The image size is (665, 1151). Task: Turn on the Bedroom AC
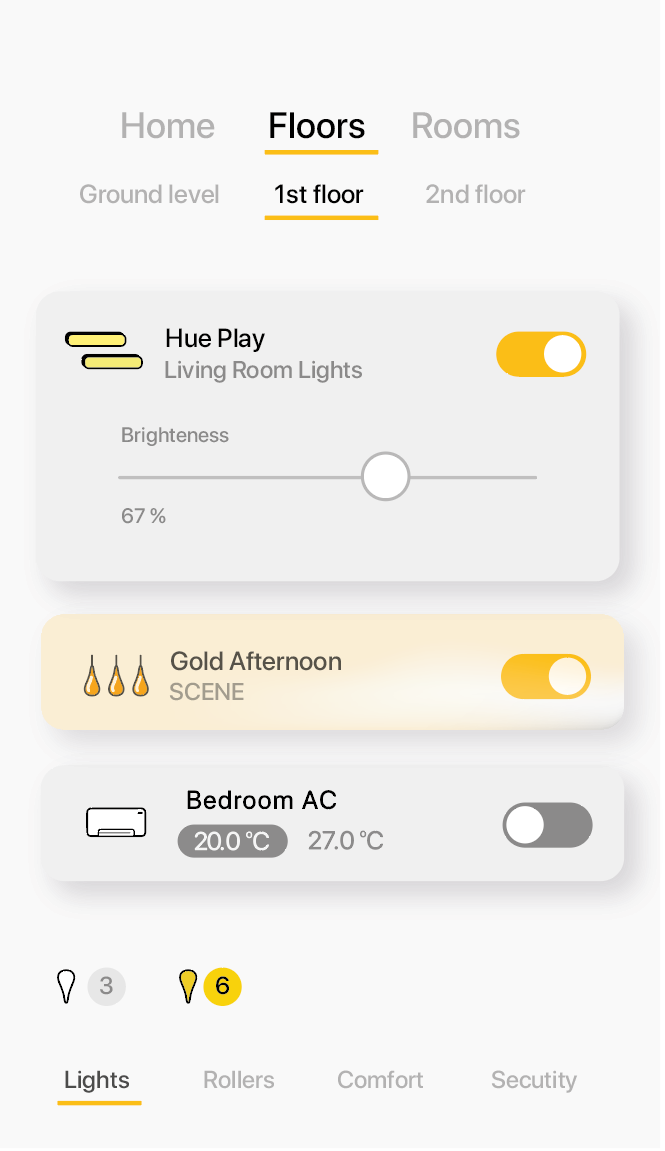pos(547,825)
